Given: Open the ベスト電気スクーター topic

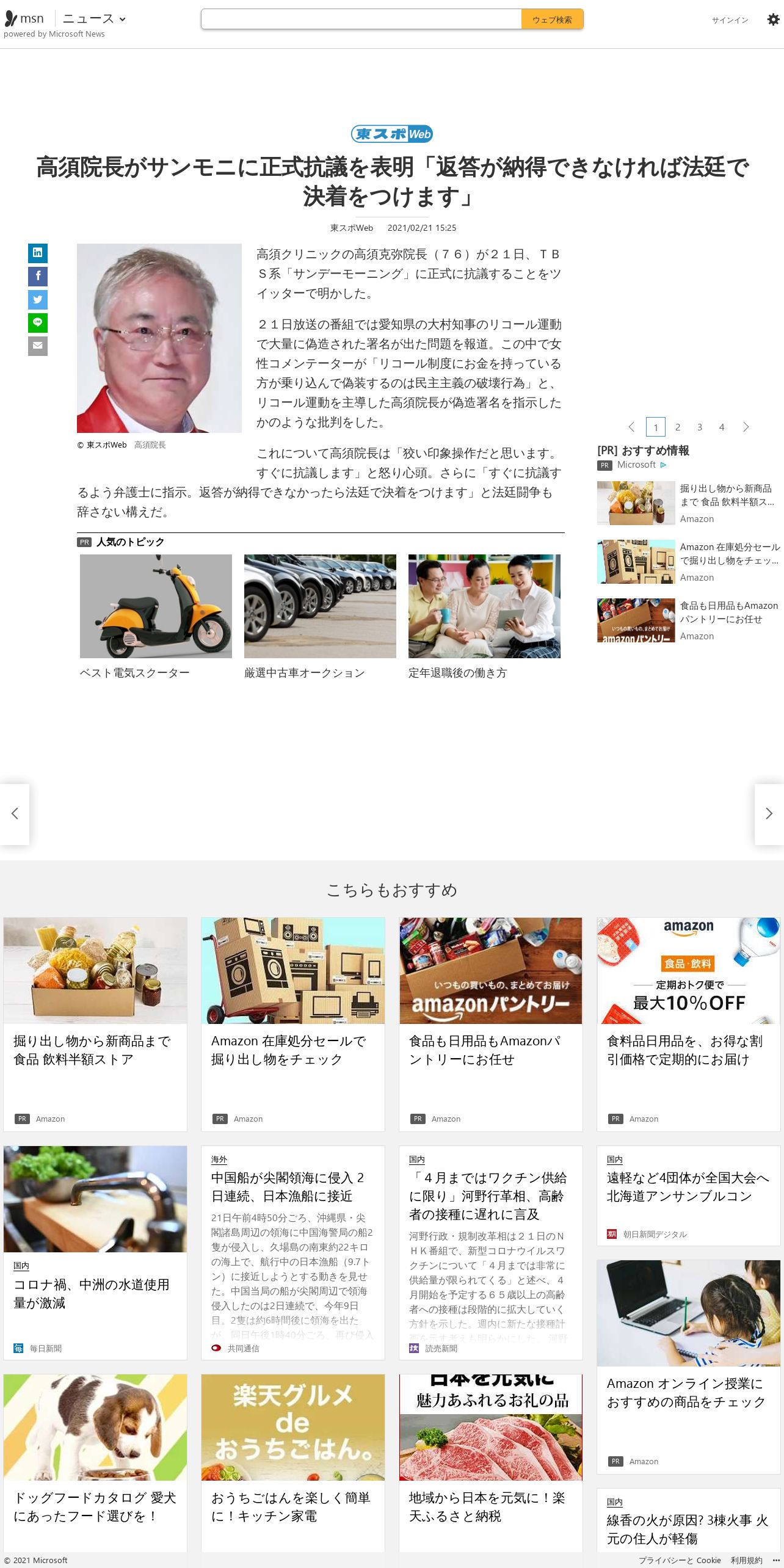Looking at the screenshot, I should click(156, 617).
